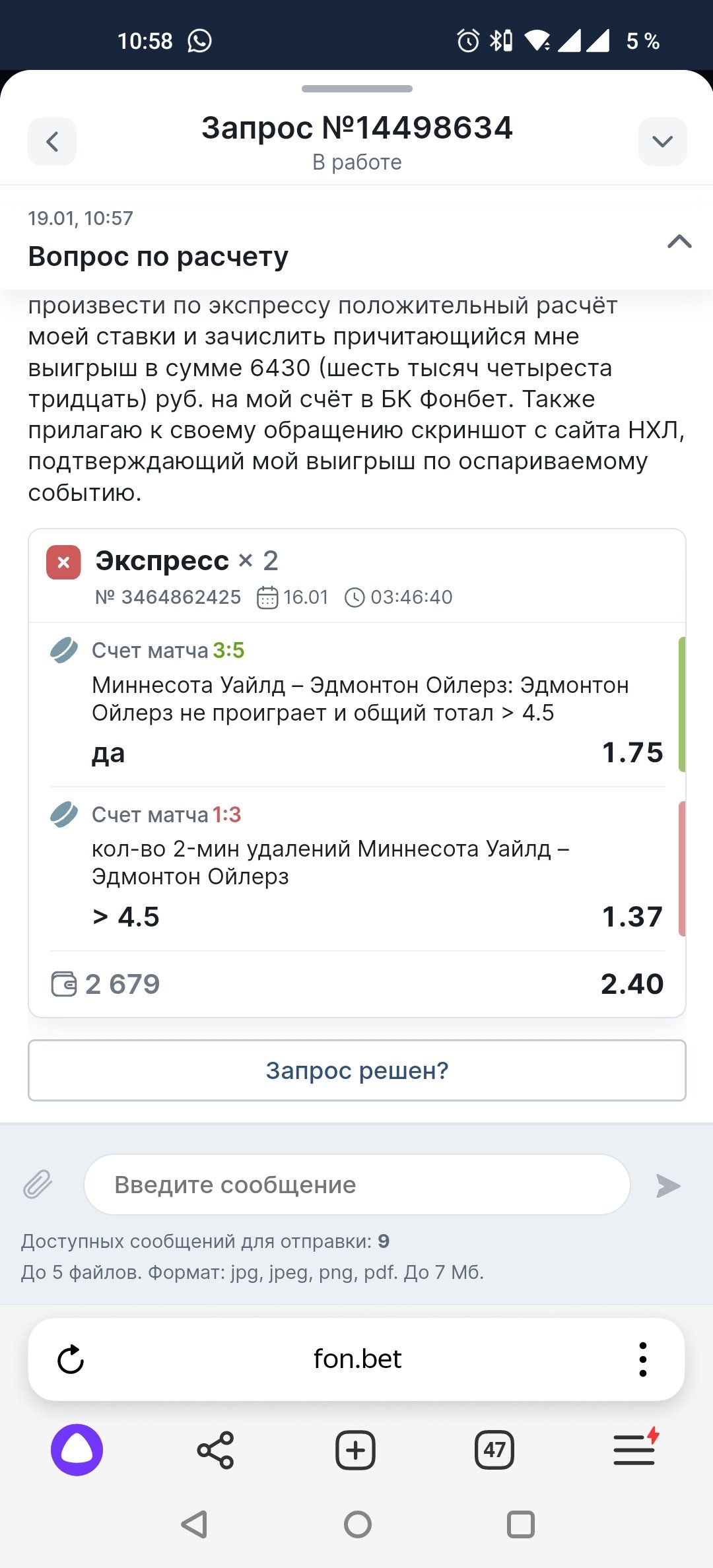
Task: Open the fon.bet address bar
Action: 356,1359
